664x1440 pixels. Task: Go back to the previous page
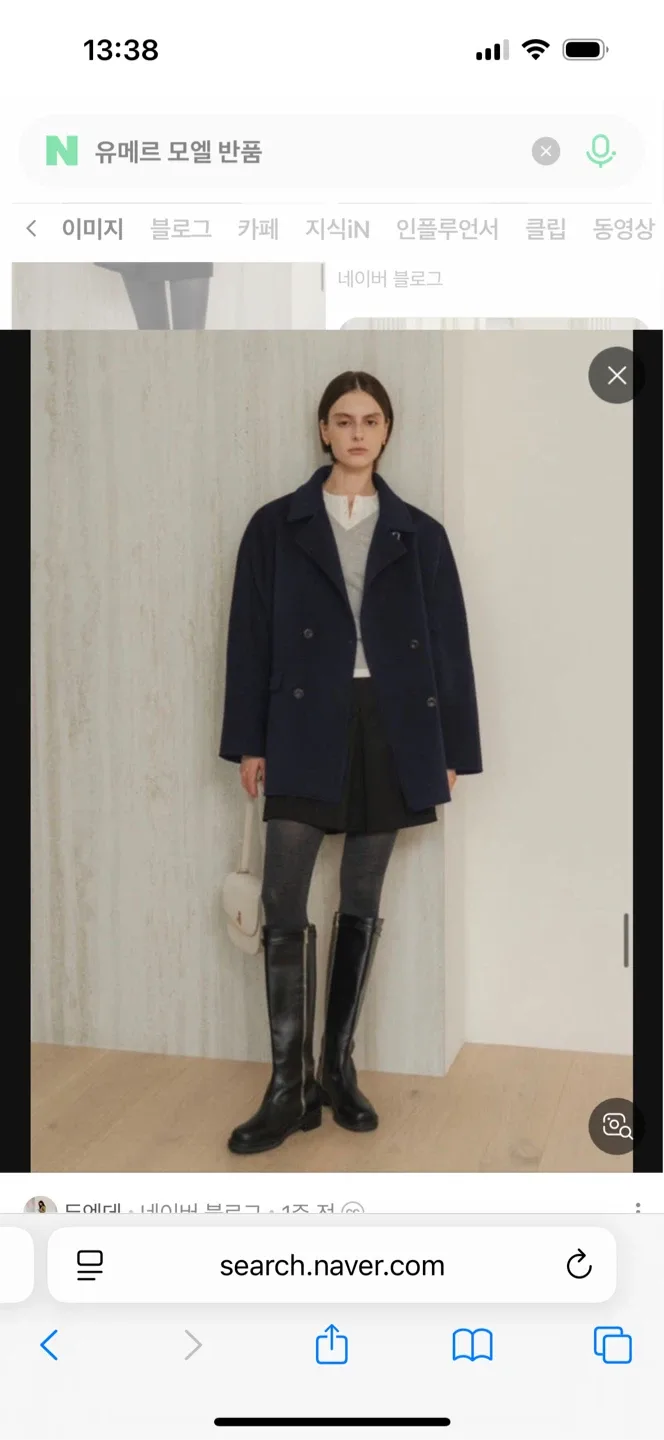[49, 1345]
